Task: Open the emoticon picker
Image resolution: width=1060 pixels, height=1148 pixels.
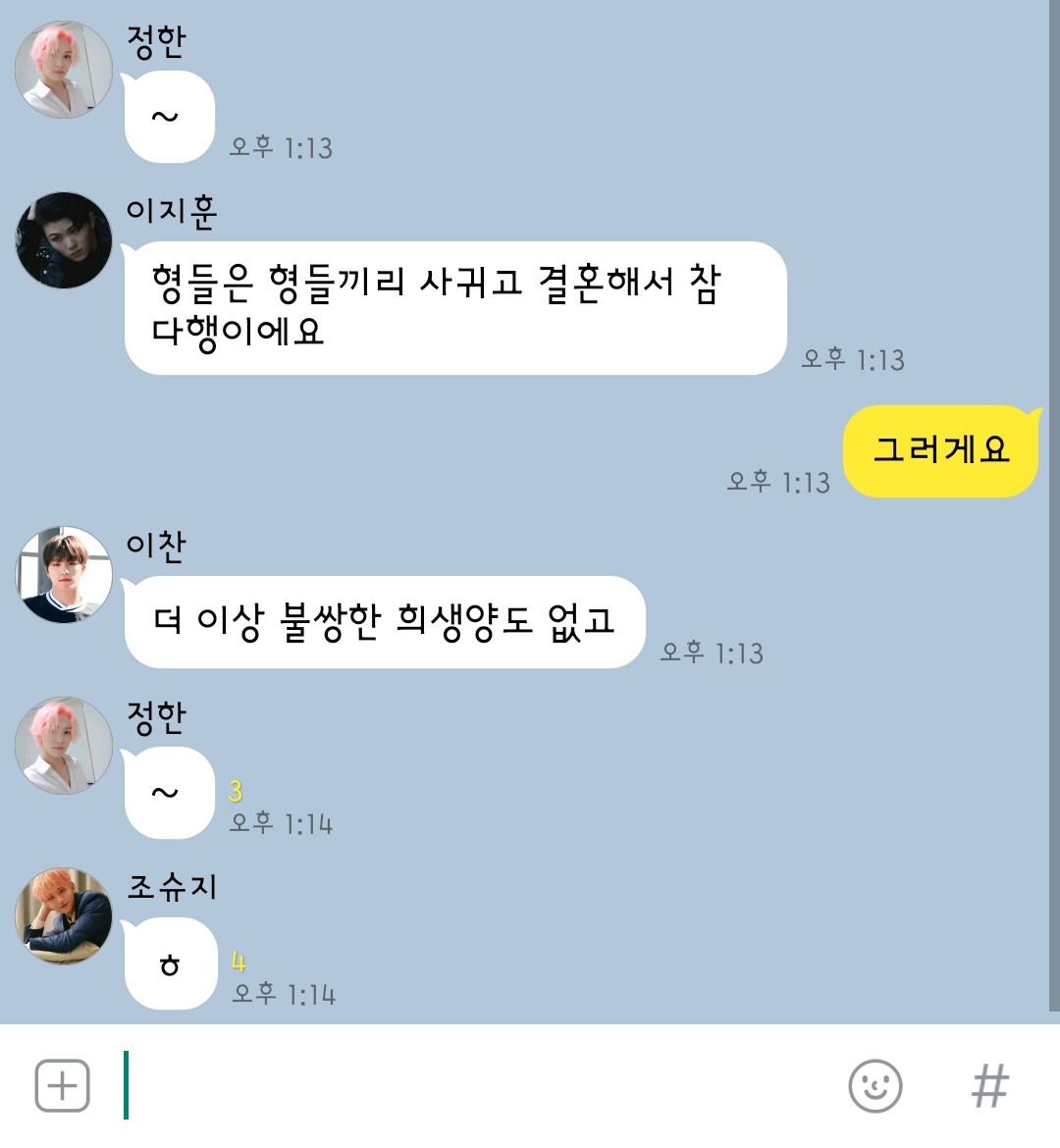Action: (x=874, y=1085)
